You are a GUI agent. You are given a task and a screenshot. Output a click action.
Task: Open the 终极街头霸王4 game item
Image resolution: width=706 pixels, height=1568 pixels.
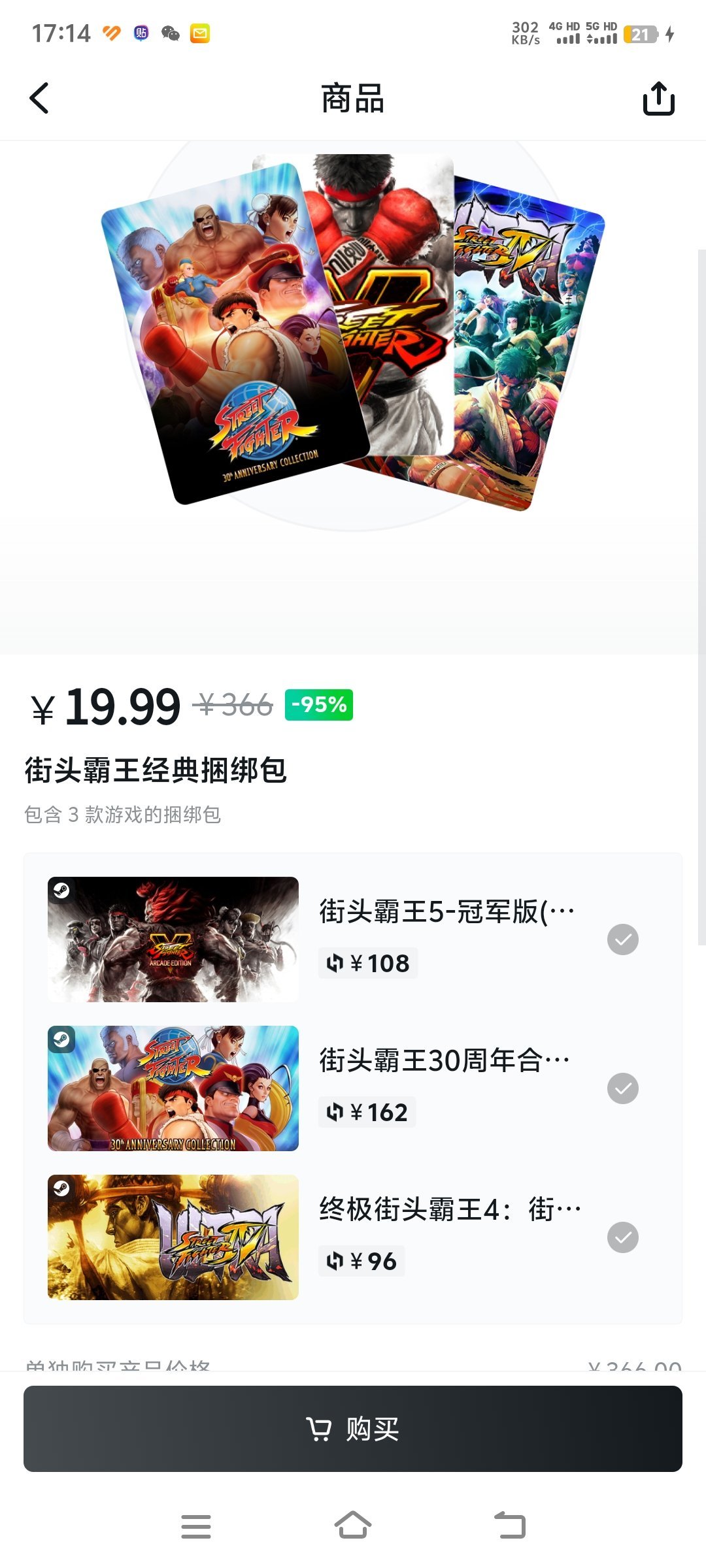(x=448, y=1209)
